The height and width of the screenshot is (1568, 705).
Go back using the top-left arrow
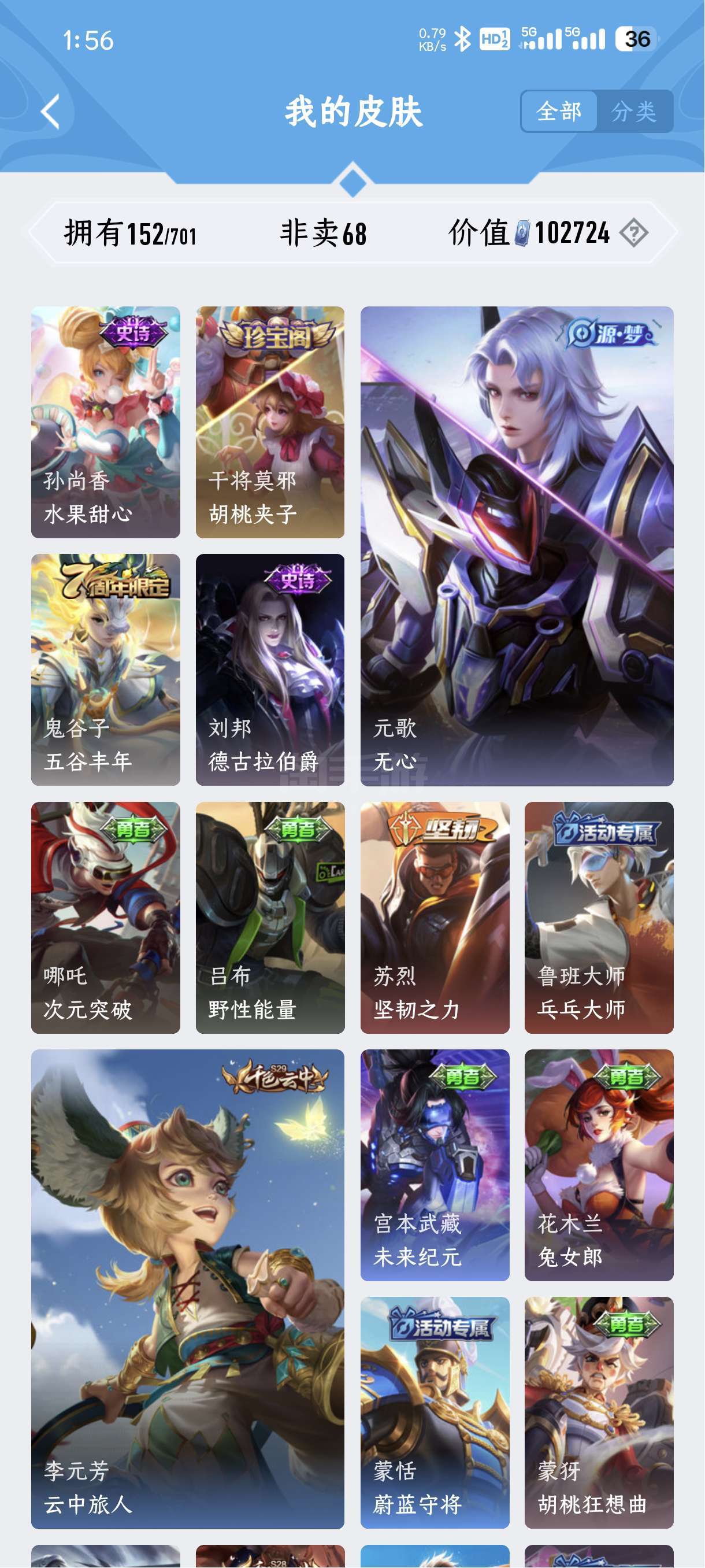(x=50, y=112)
